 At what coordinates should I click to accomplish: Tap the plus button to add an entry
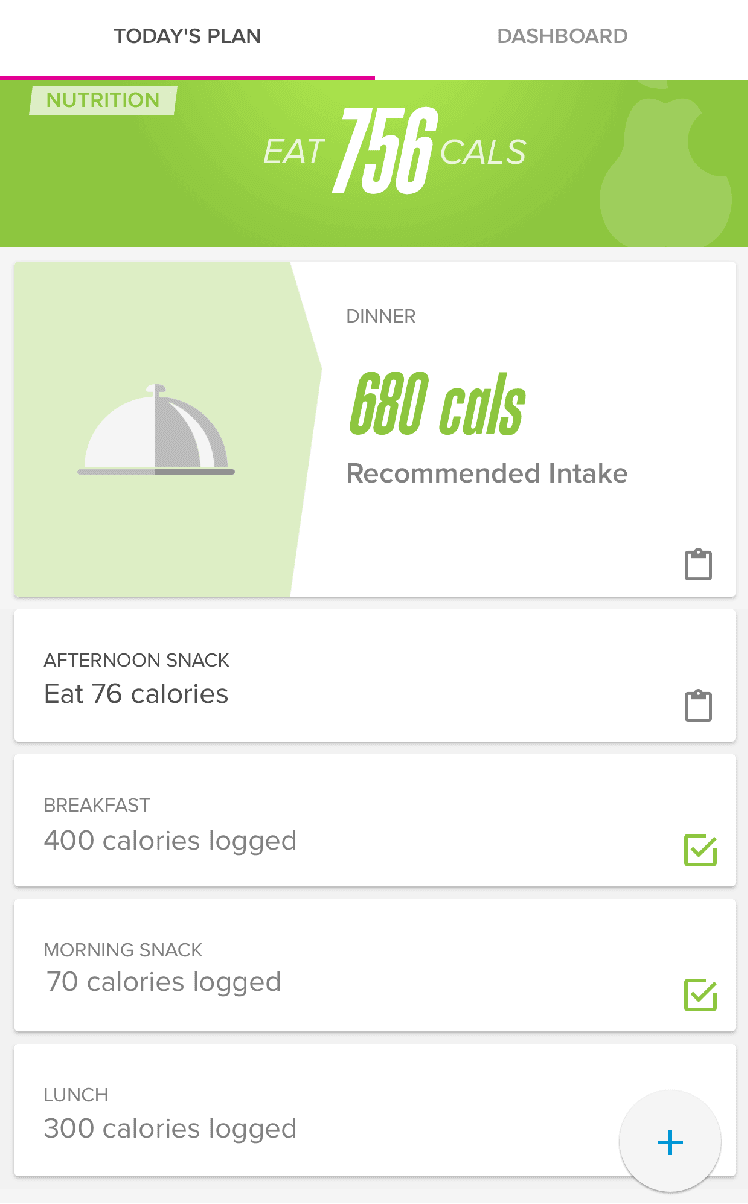coord(670,1142)
